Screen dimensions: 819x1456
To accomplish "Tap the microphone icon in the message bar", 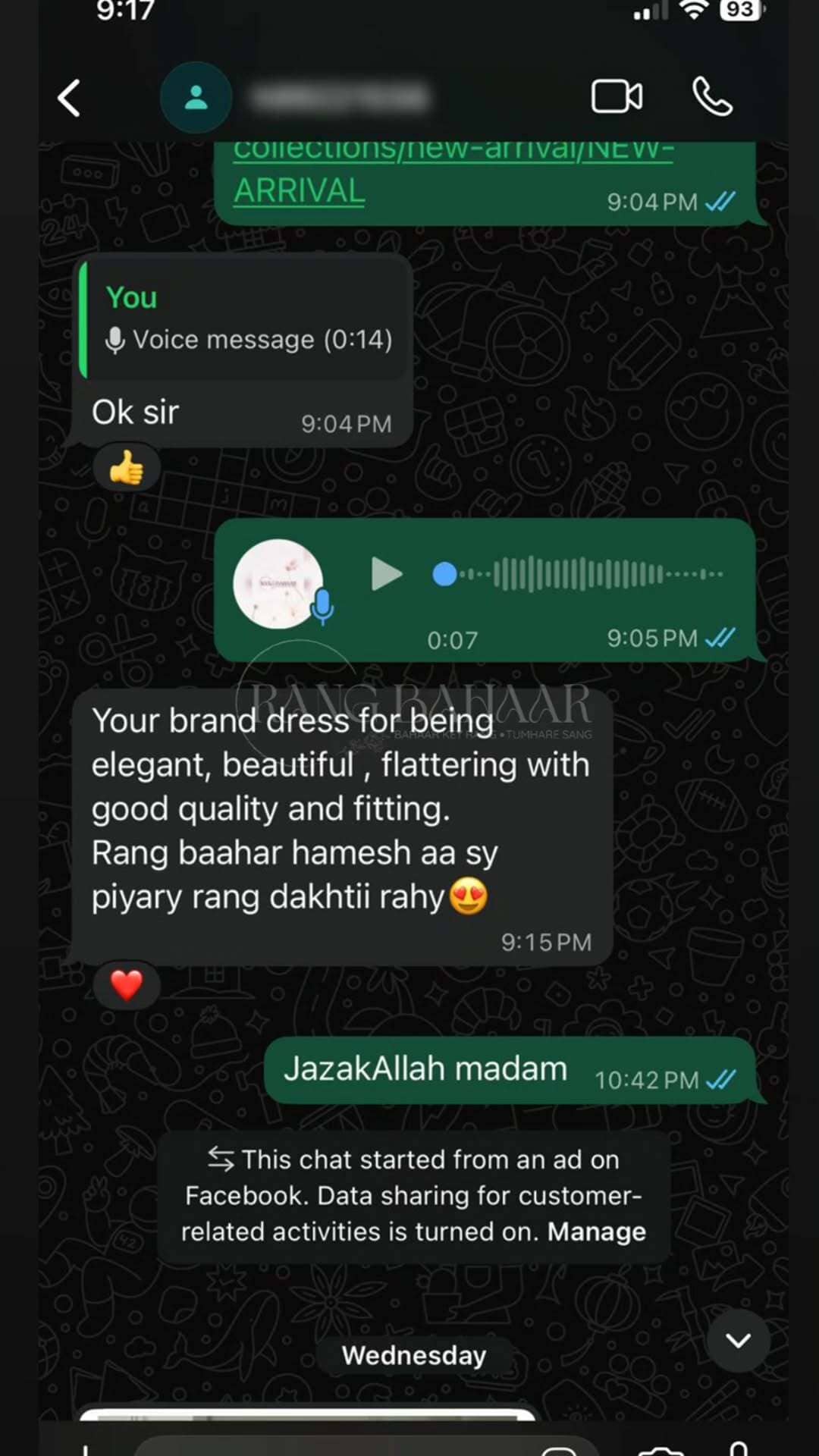I will pos(739,1445).
